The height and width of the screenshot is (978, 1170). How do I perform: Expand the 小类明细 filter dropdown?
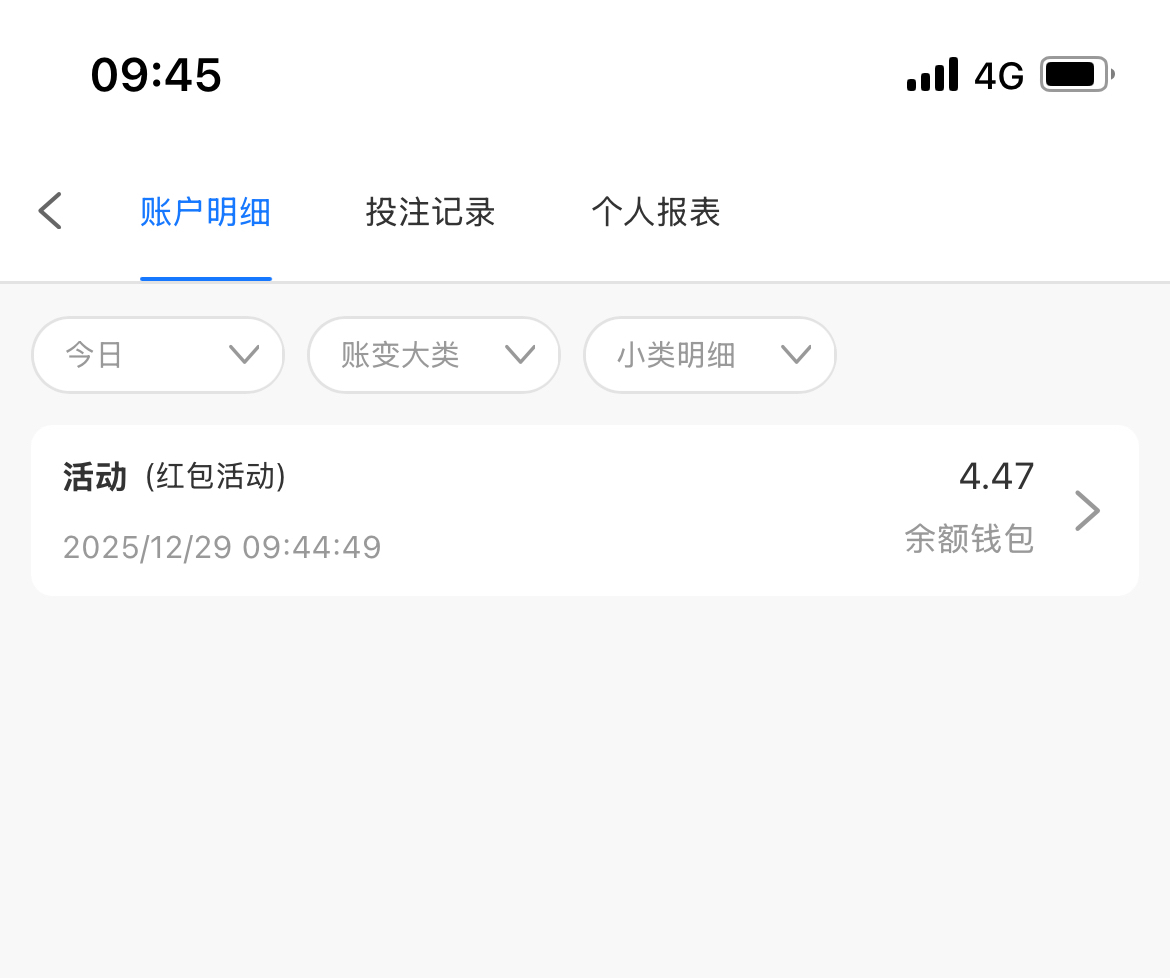(x=710, y=355)
